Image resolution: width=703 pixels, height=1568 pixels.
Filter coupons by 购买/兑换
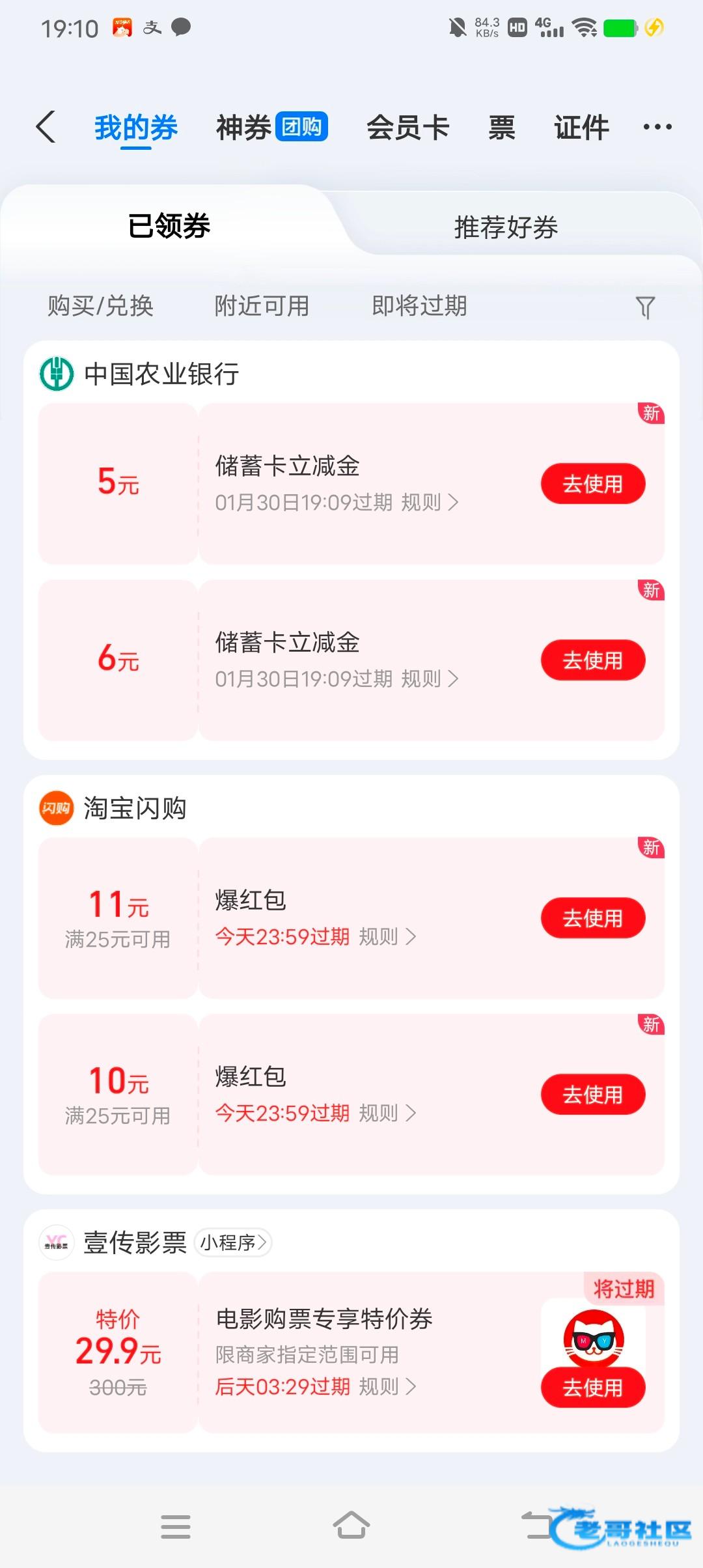100,305
